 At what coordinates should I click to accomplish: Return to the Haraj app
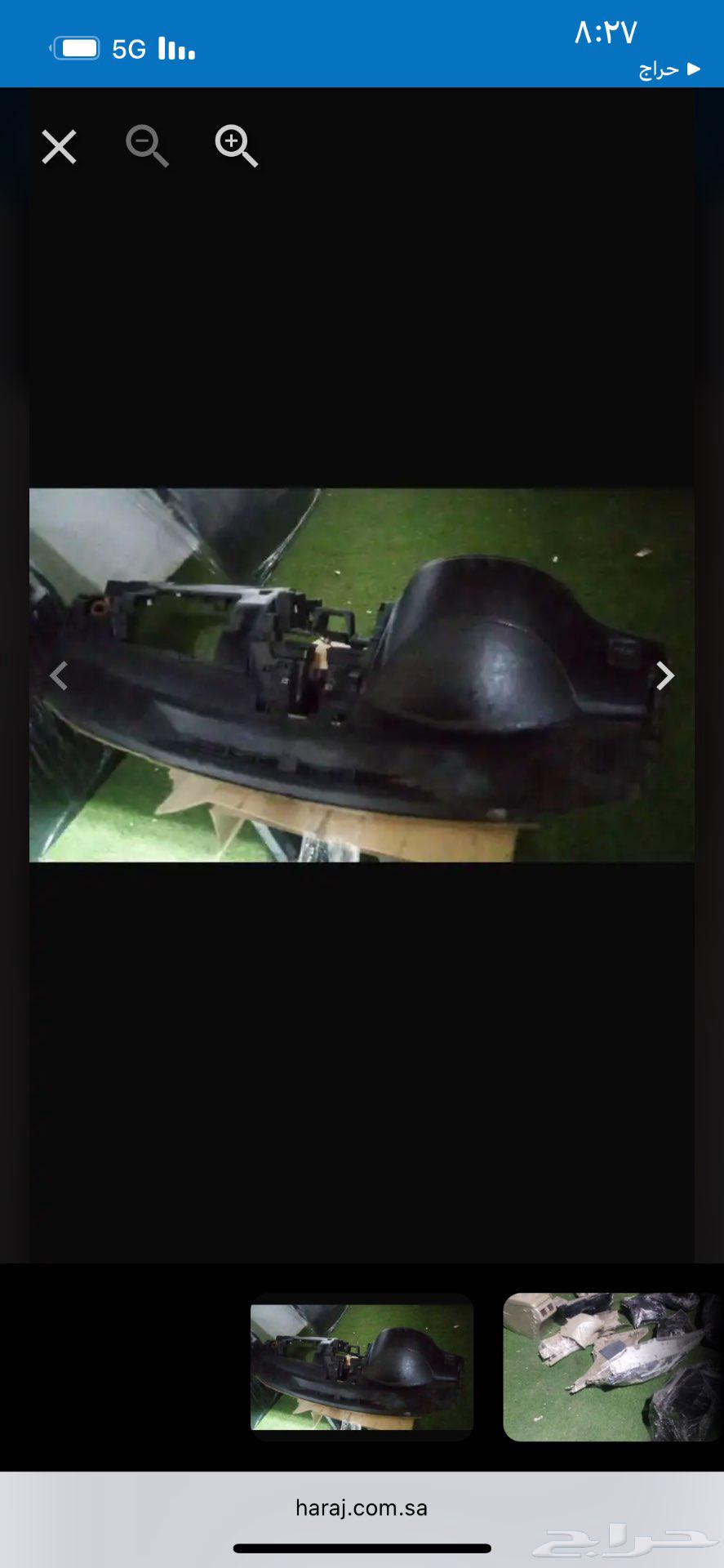tap(669, 70)
